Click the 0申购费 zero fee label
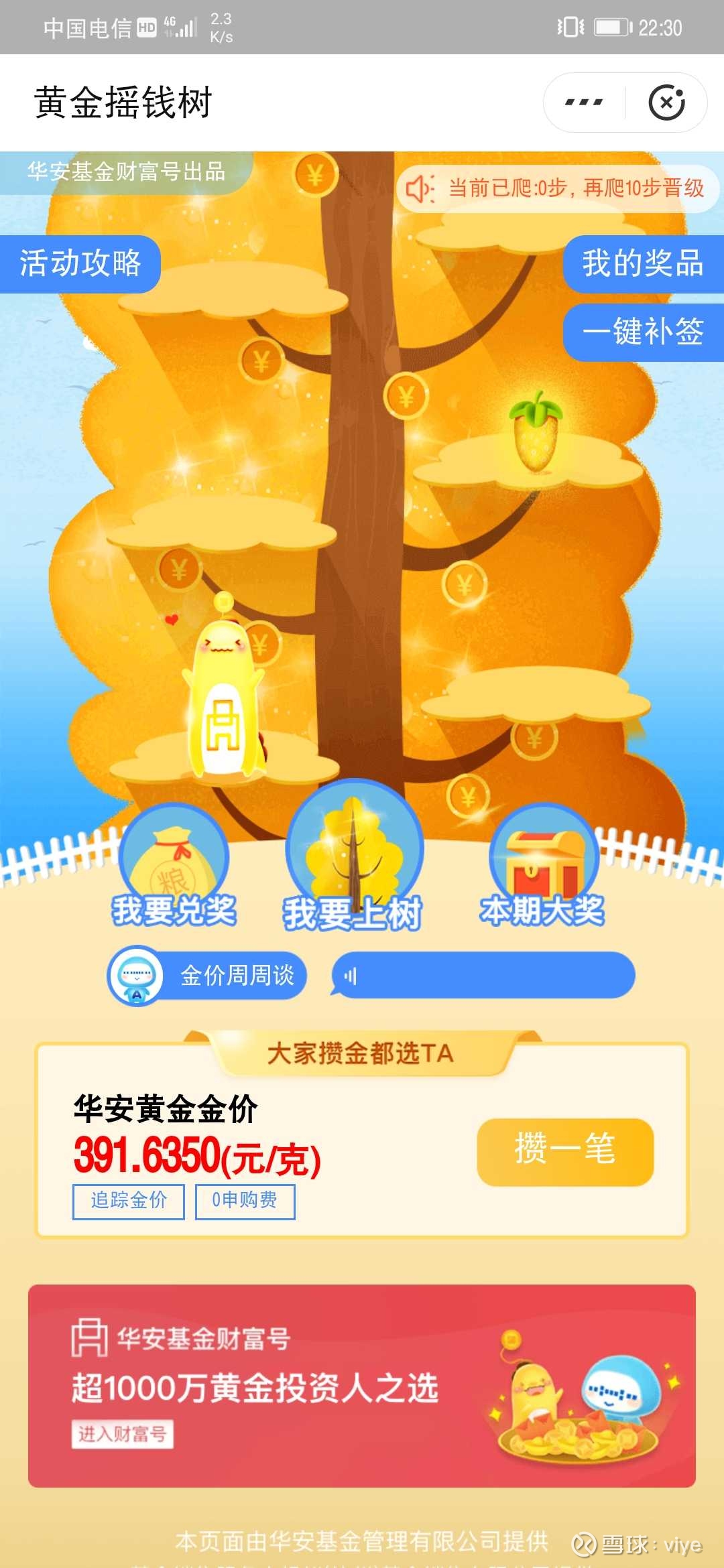724x1568 pixels. [x=245, y=1200]
